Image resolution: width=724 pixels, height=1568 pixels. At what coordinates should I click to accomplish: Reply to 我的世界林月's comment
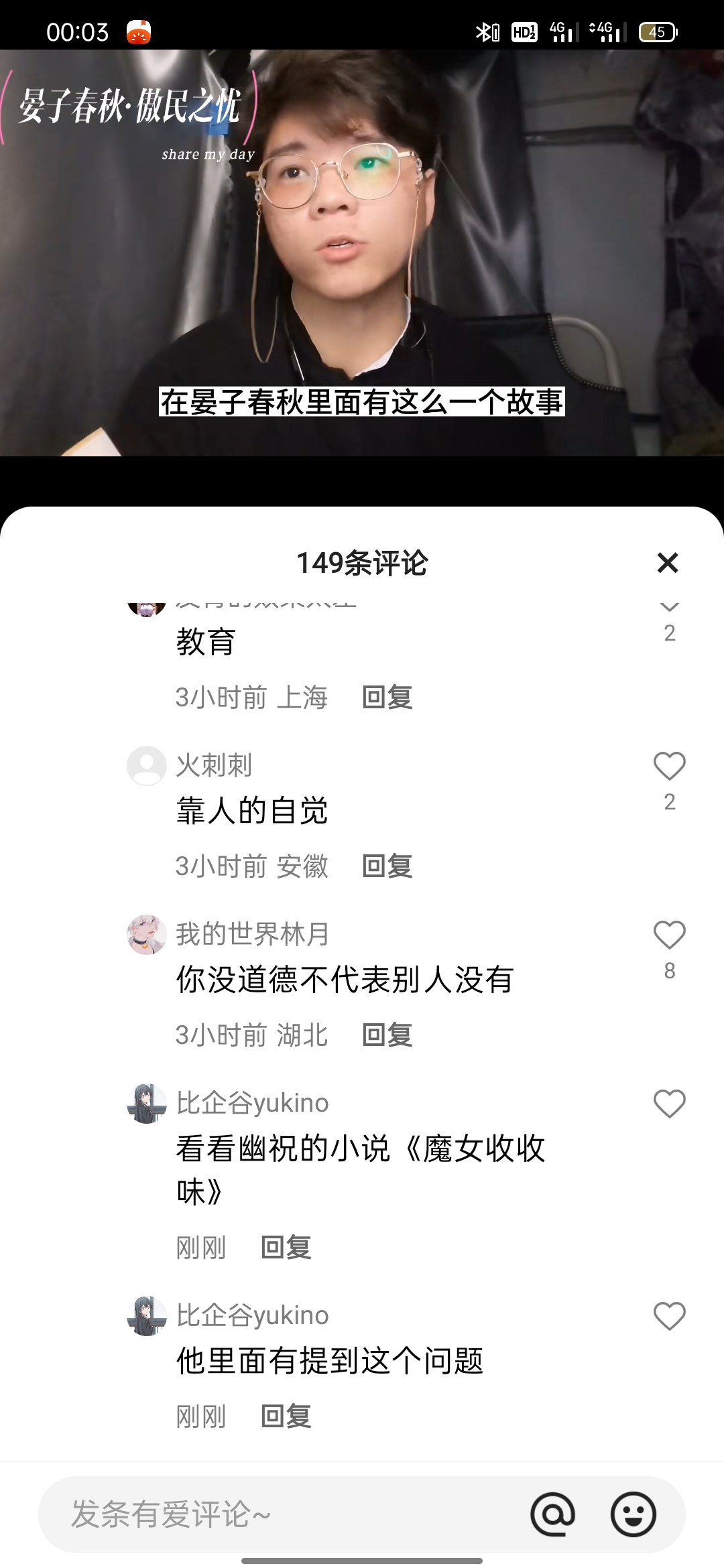(x=387, y=1035)
